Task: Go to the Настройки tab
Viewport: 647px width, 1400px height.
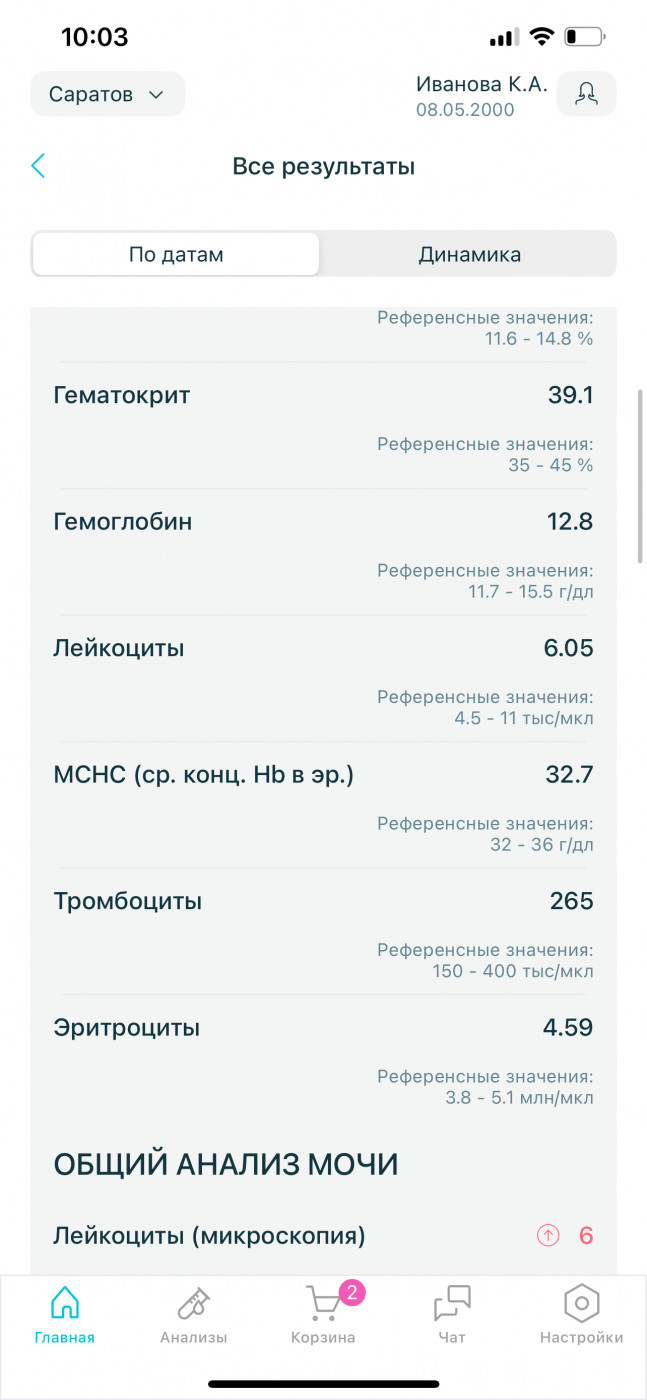Action: click(x=581, y=1316)
